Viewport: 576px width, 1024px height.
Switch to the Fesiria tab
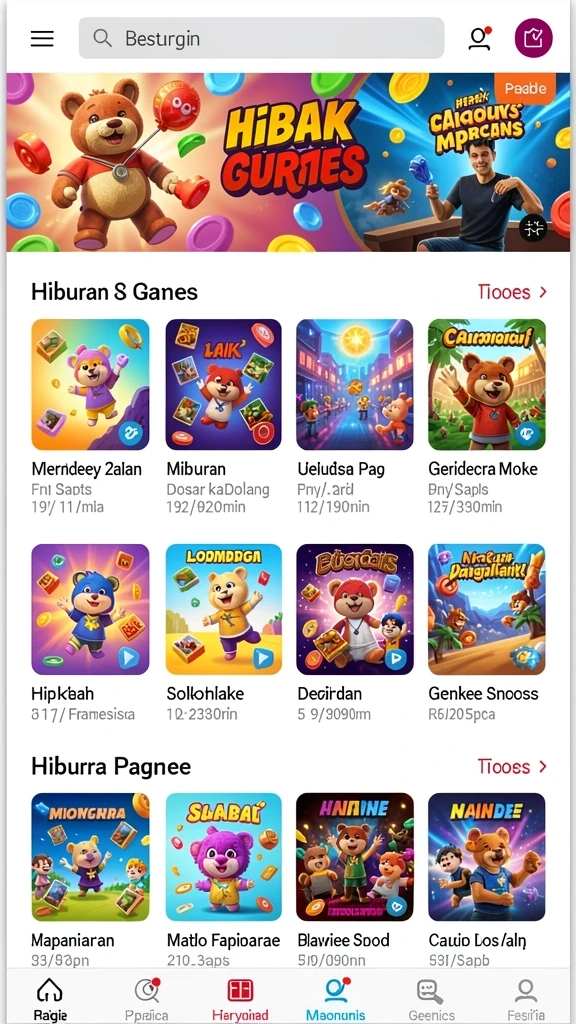click(x=525, y=999)
